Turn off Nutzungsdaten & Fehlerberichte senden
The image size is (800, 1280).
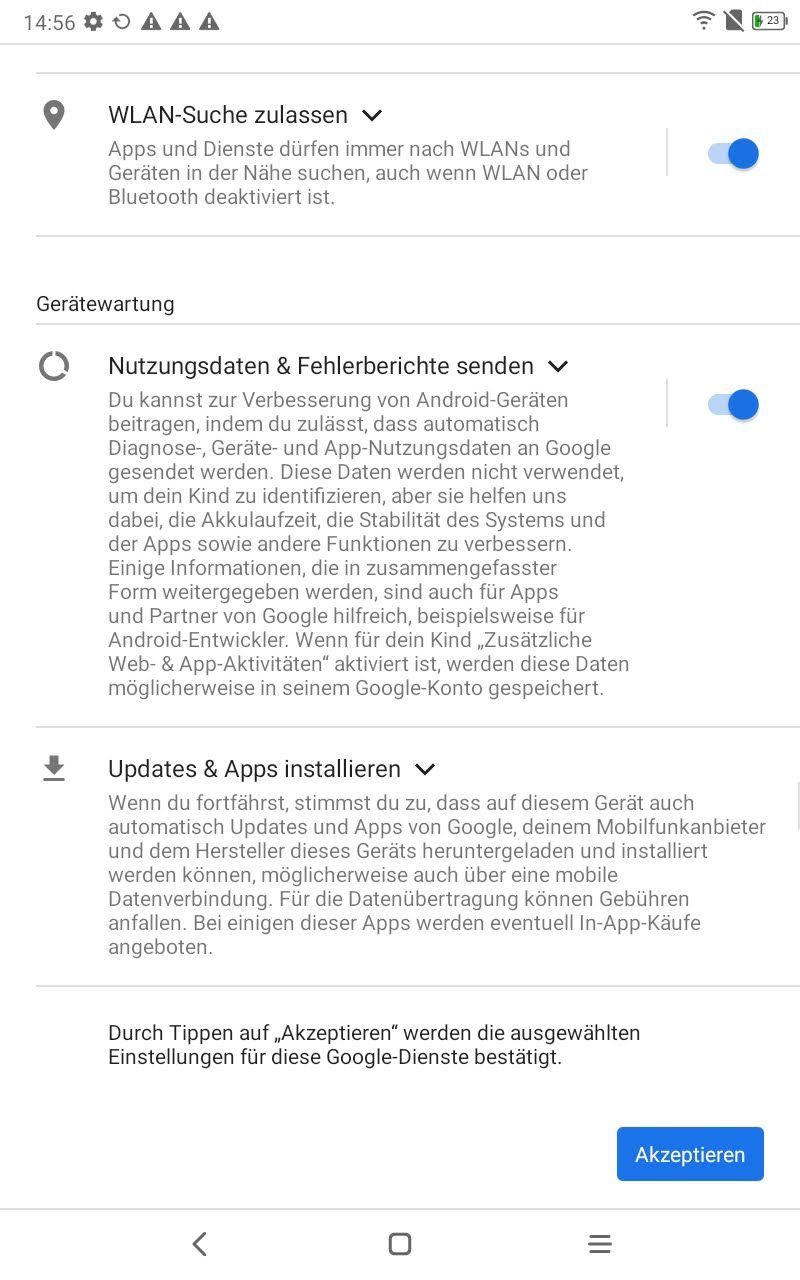733,404
